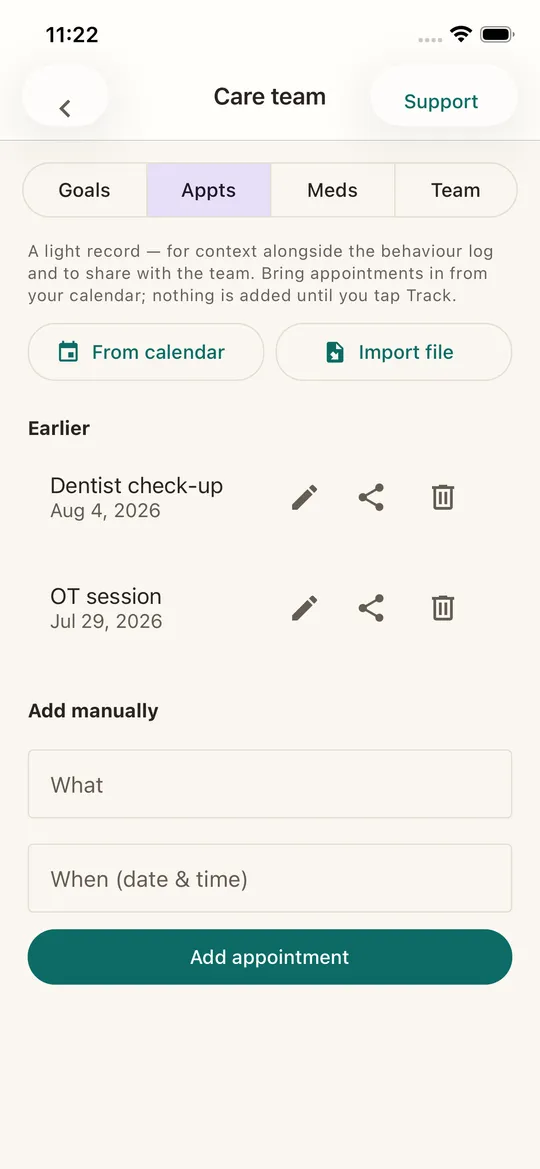Tap the When (date & time) field
The height and width of the screenshot is (1169, 540).
pyautogui.click(x=270, y=878)
